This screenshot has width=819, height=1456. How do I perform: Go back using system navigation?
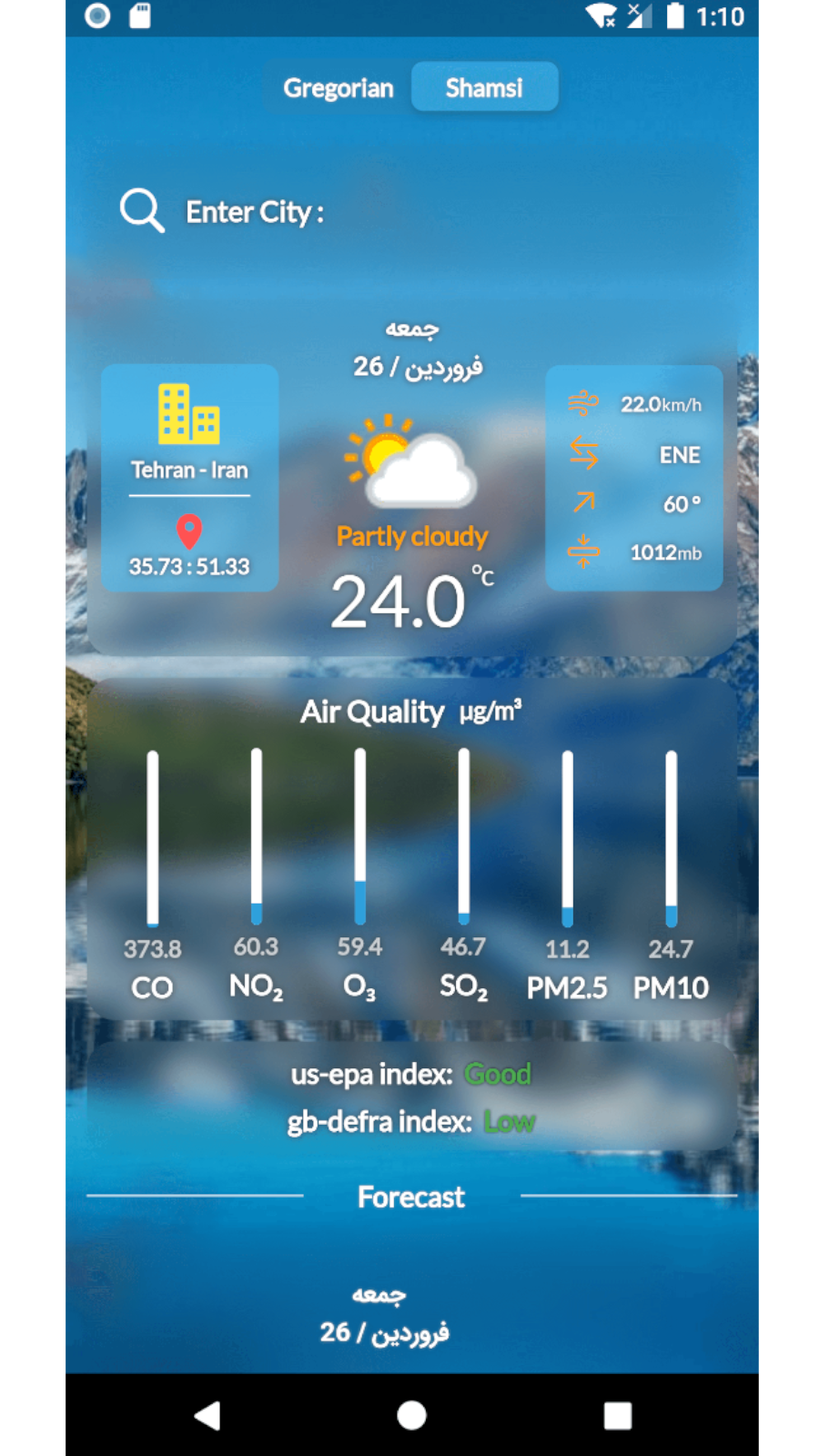tap(207, 1415)
